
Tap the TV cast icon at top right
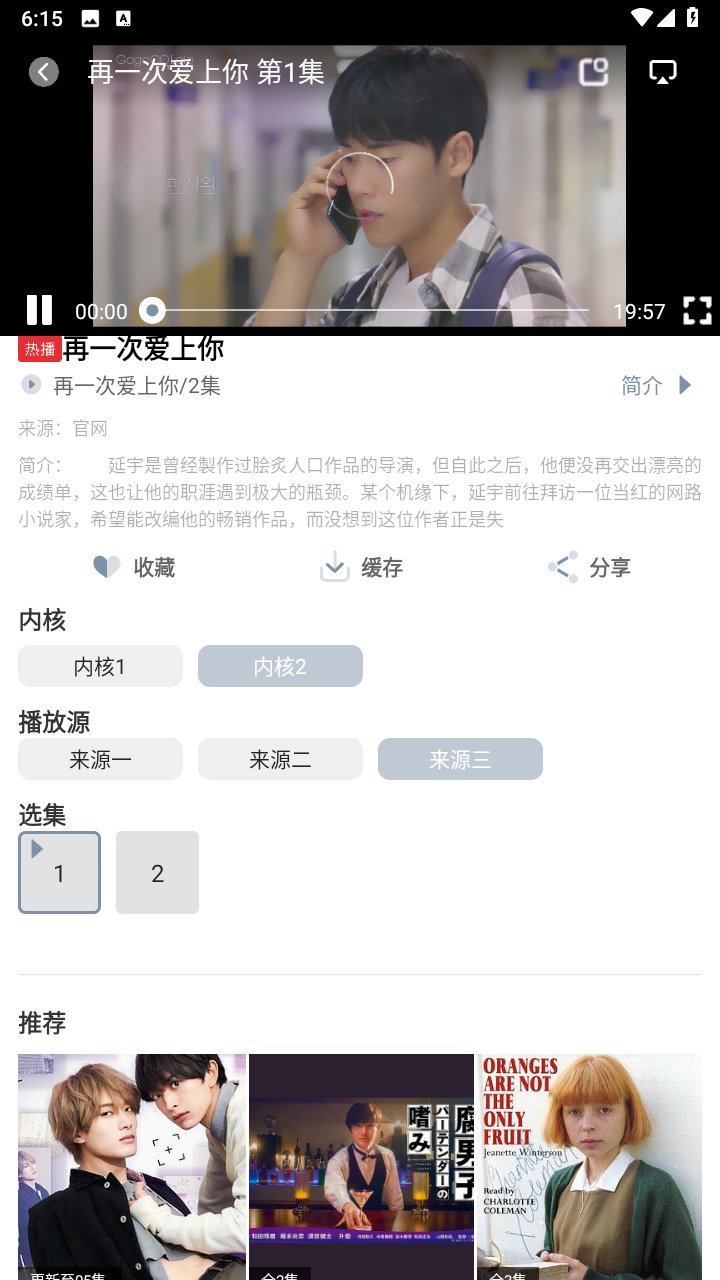click(663, 71)
